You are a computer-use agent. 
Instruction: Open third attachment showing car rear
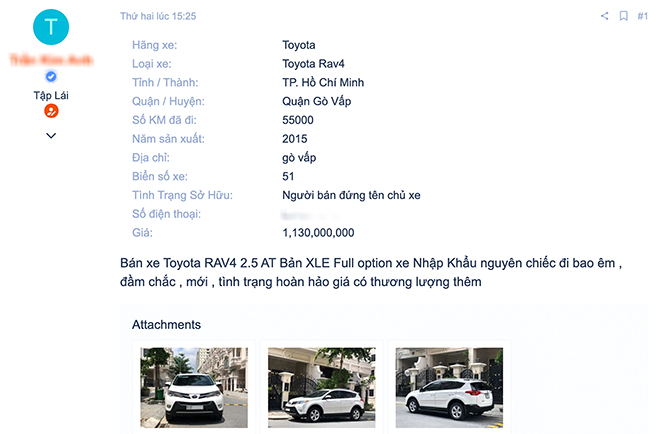449,387
